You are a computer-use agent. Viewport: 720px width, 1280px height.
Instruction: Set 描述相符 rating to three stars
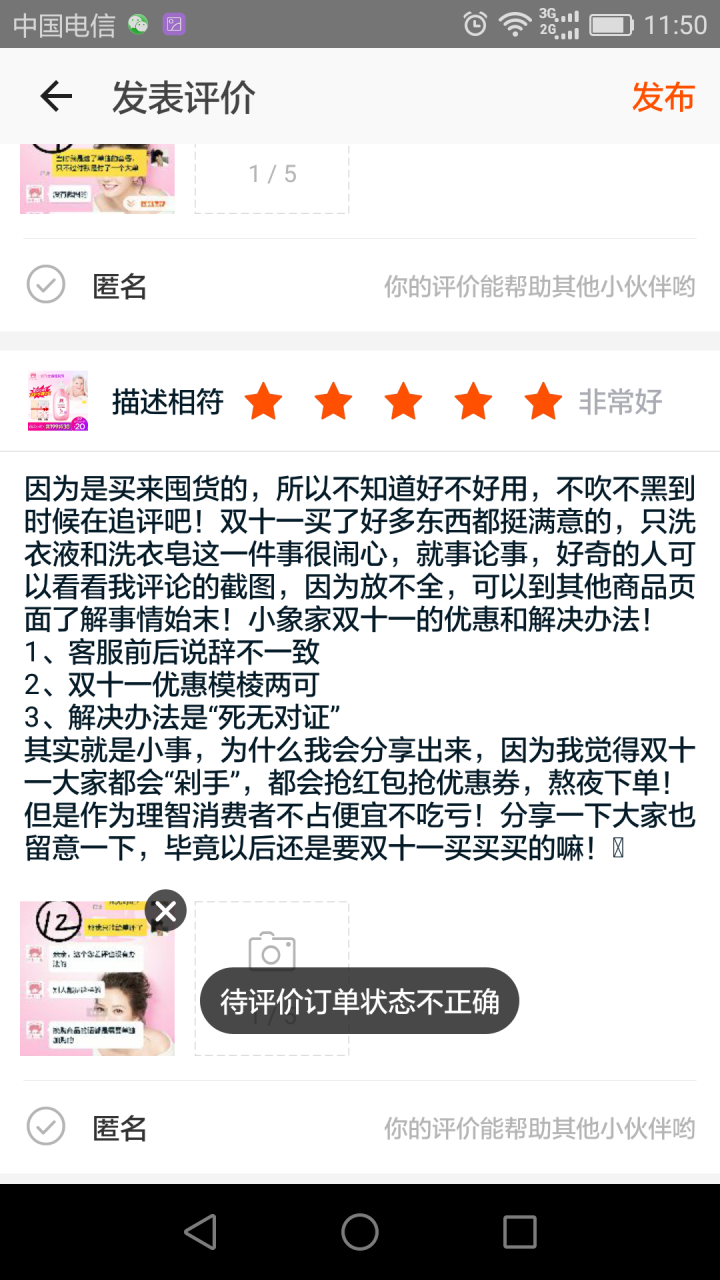tap(403, 402)
